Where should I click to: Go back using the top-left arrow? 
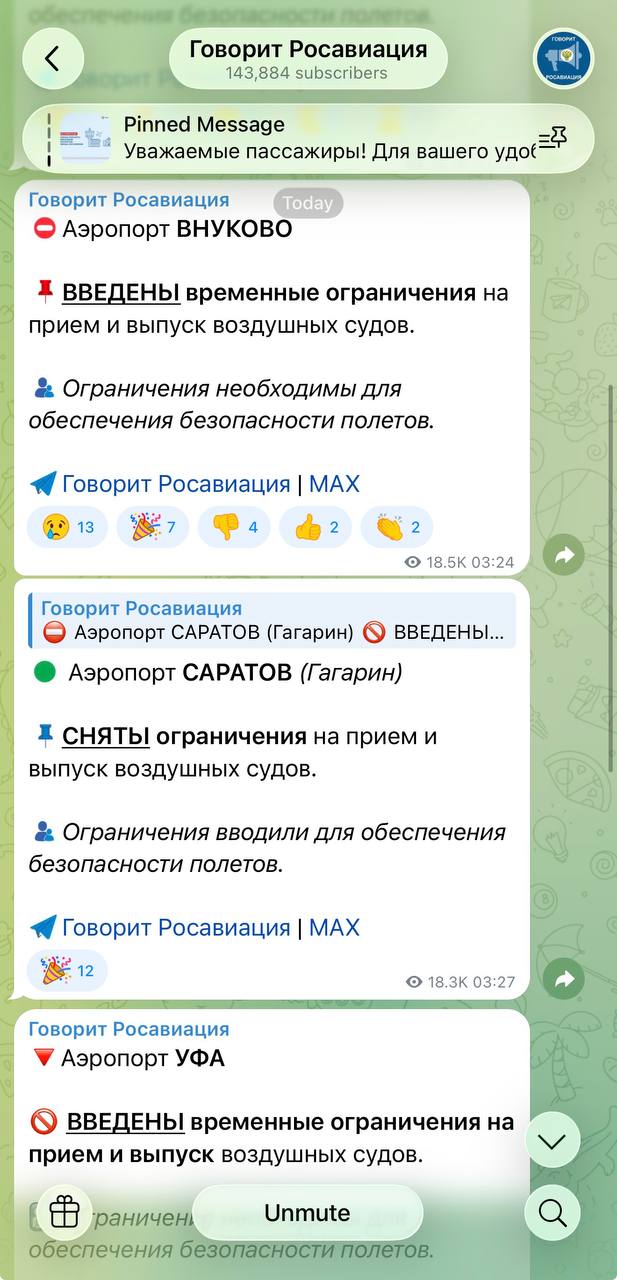tap(52, 58)
